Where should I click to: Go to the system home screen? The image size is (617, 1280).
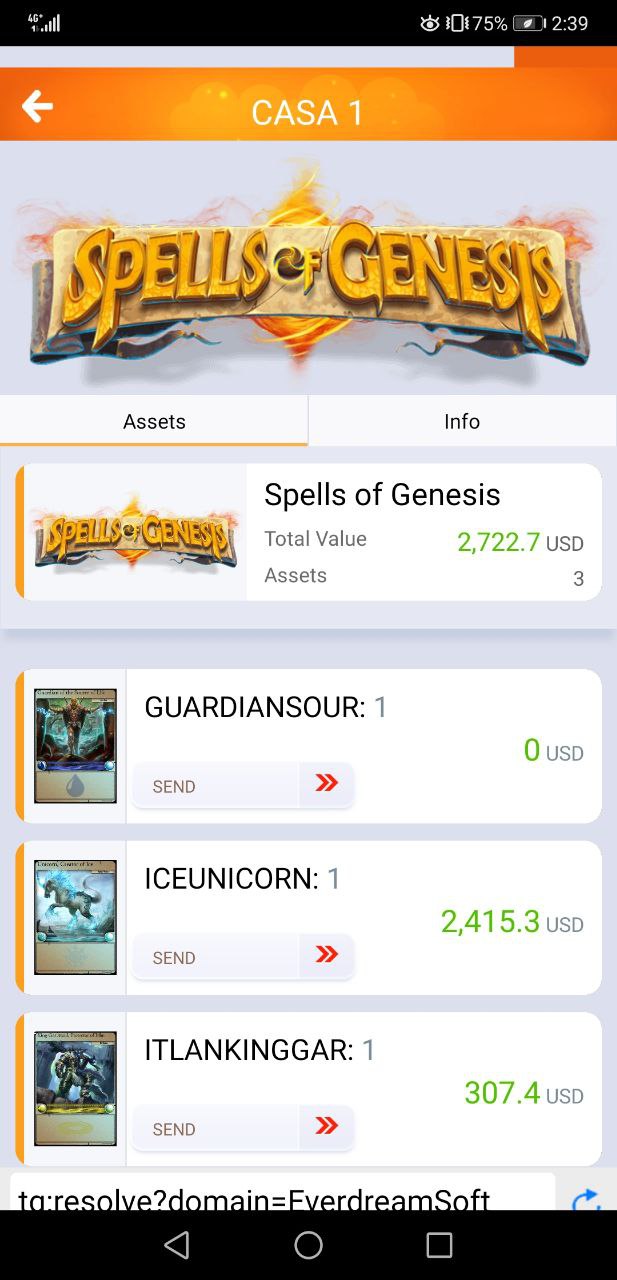(x=308, y=1245)
